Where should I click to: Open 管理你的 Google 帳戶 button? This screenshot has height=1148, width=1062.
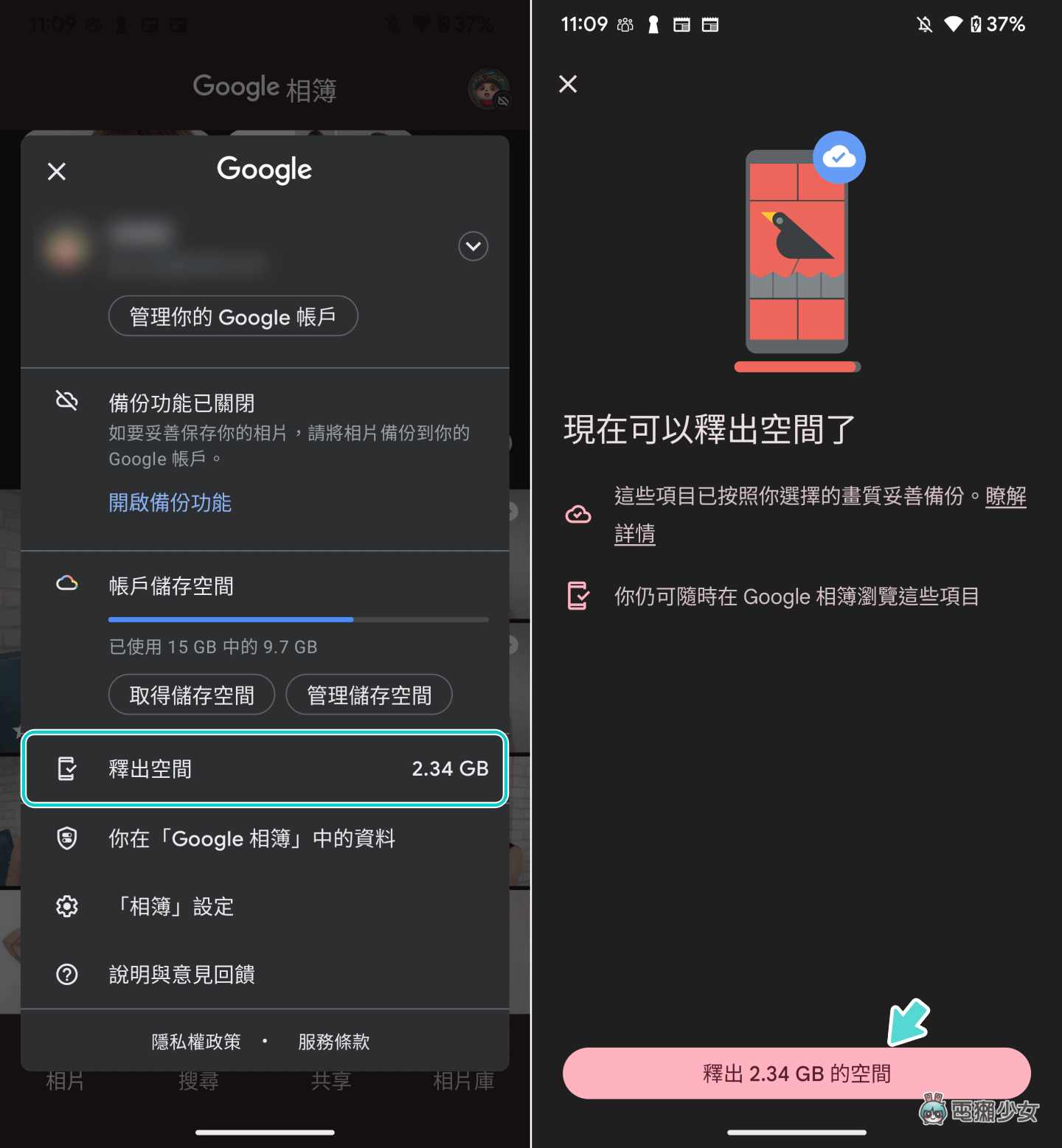tap(233, 316)
